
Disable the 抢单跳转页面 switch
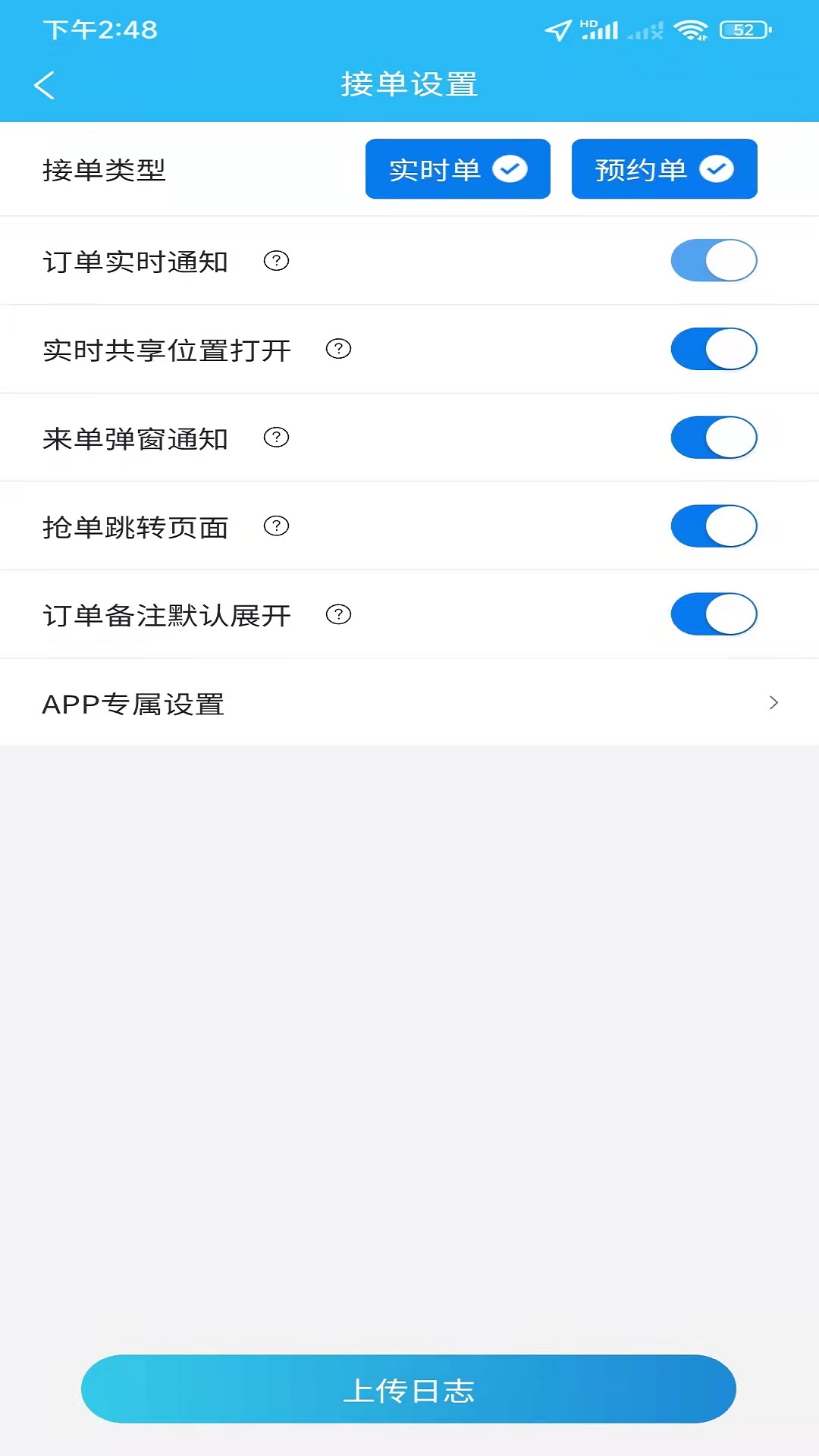tap(714, 526)
